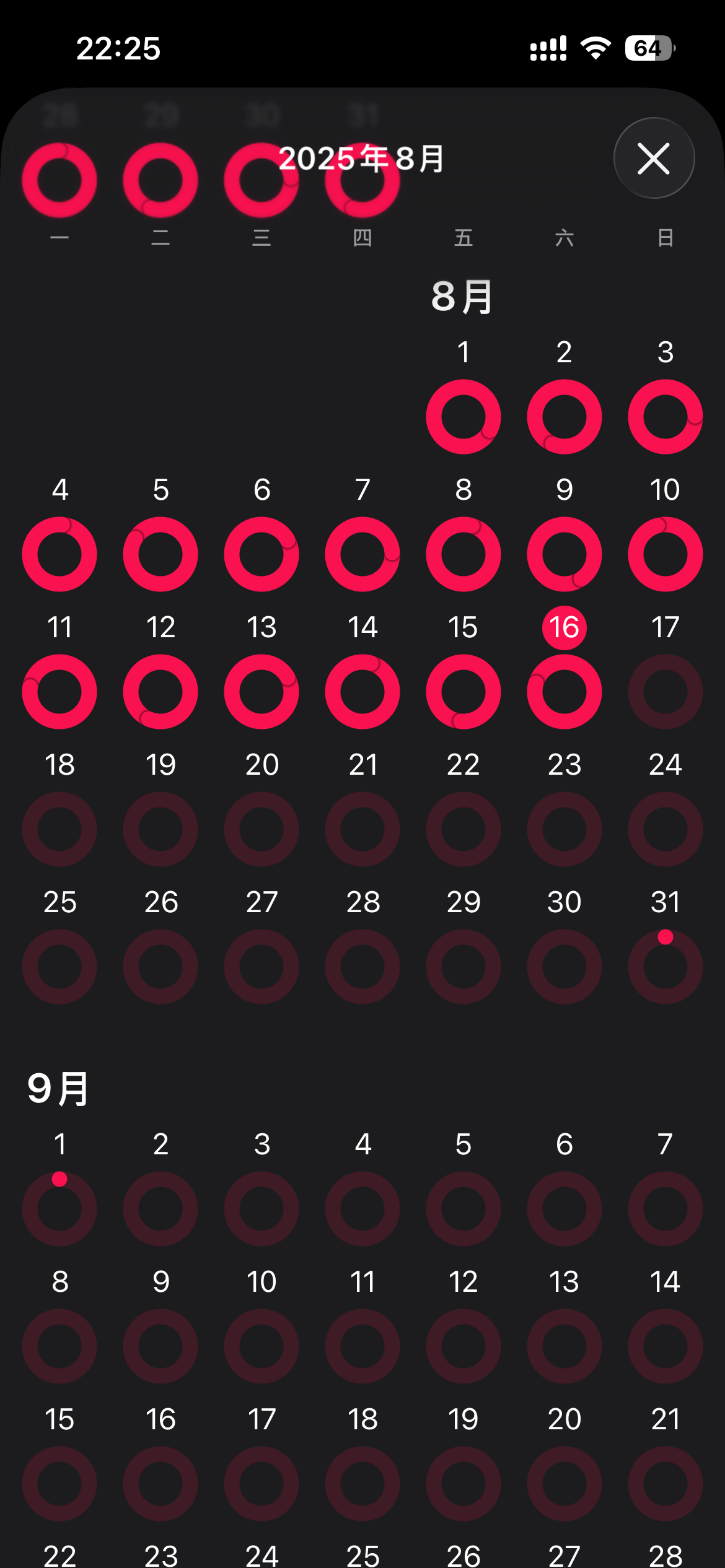Show activity for August 14
Screen dimensions: 725x1568
click(x=362, y=691)
